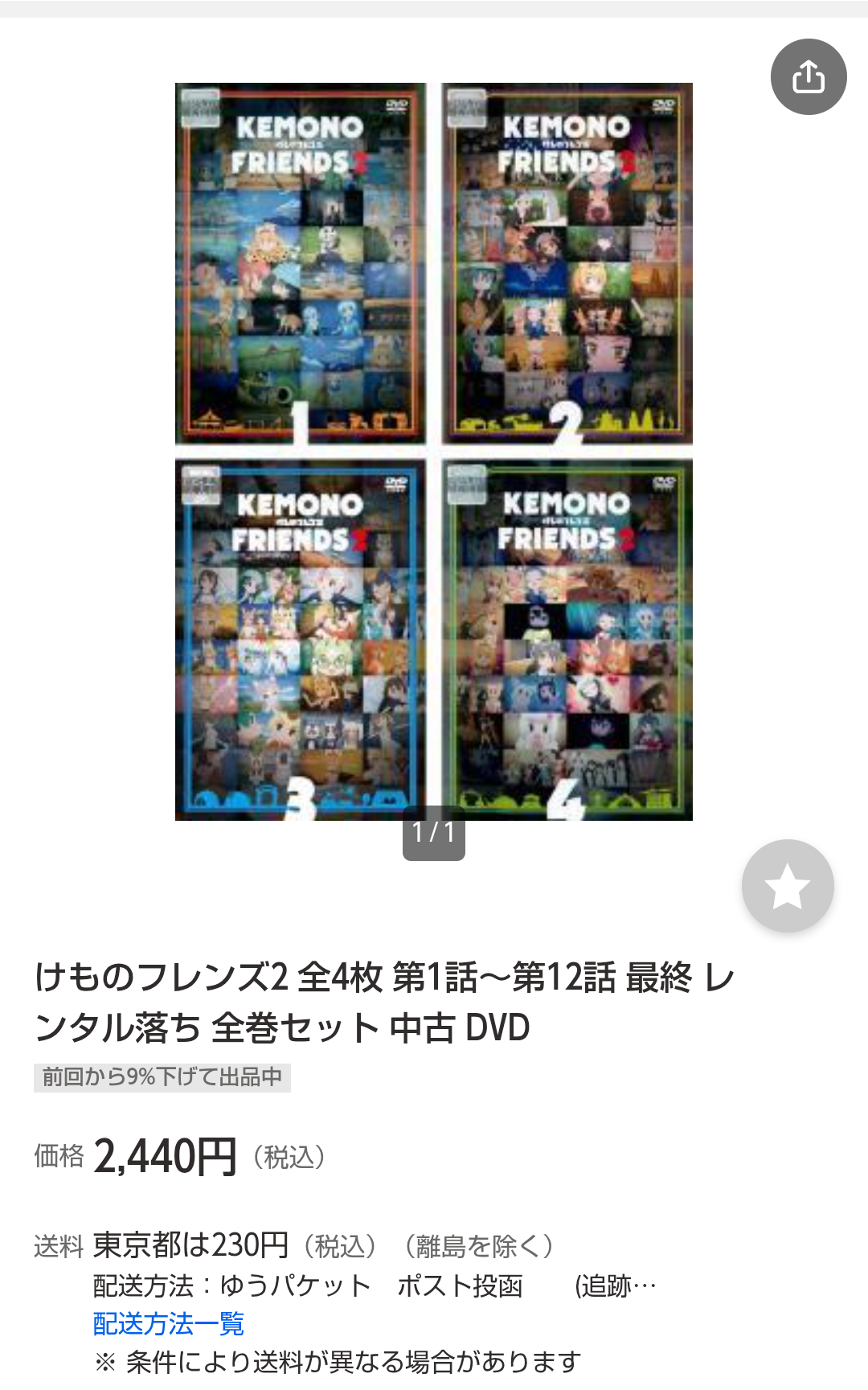Viewport: 868px width, 1390px height.
Task: Add this item to favorites with the star
Action: coord(787,886)
